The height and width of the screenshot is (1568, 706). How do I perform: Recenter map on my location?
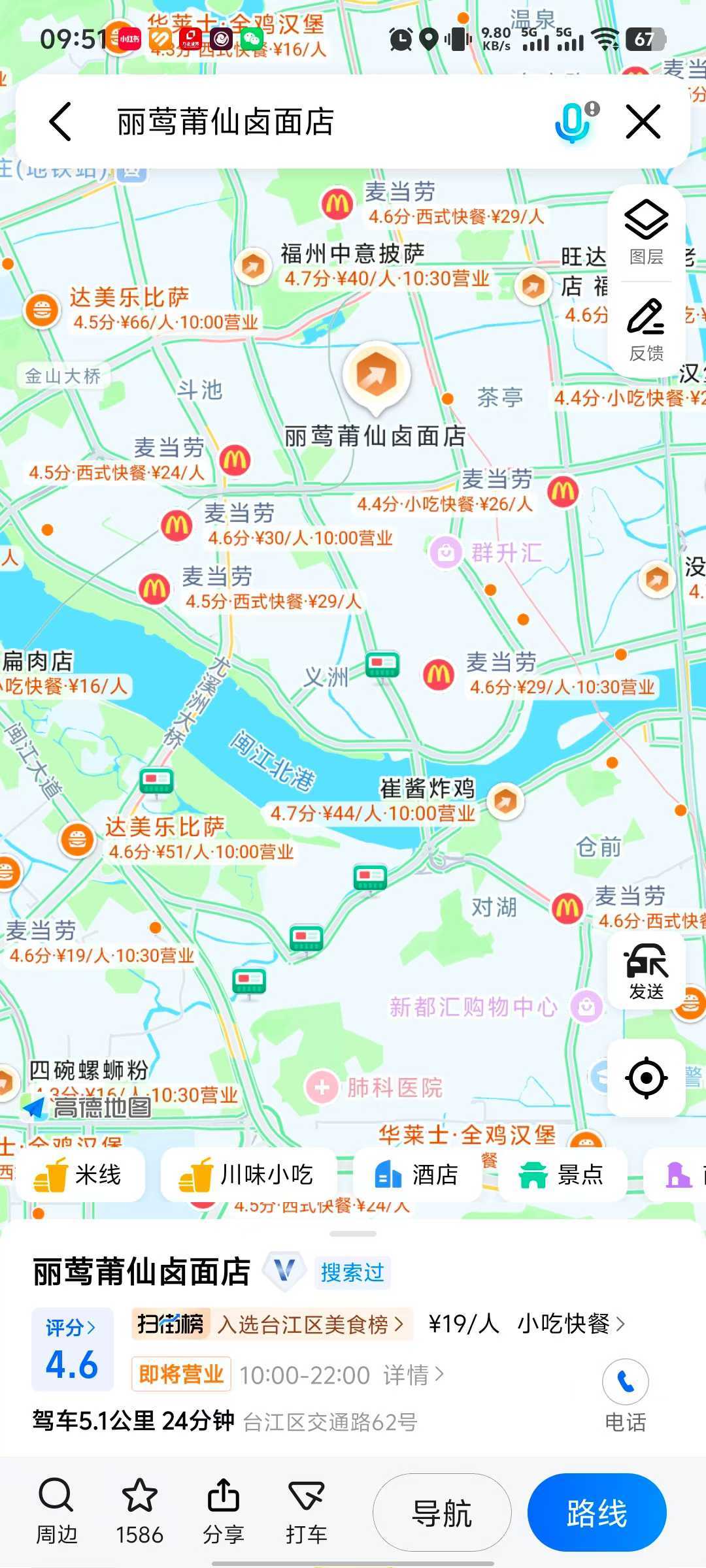click(x=646, y=1077)
